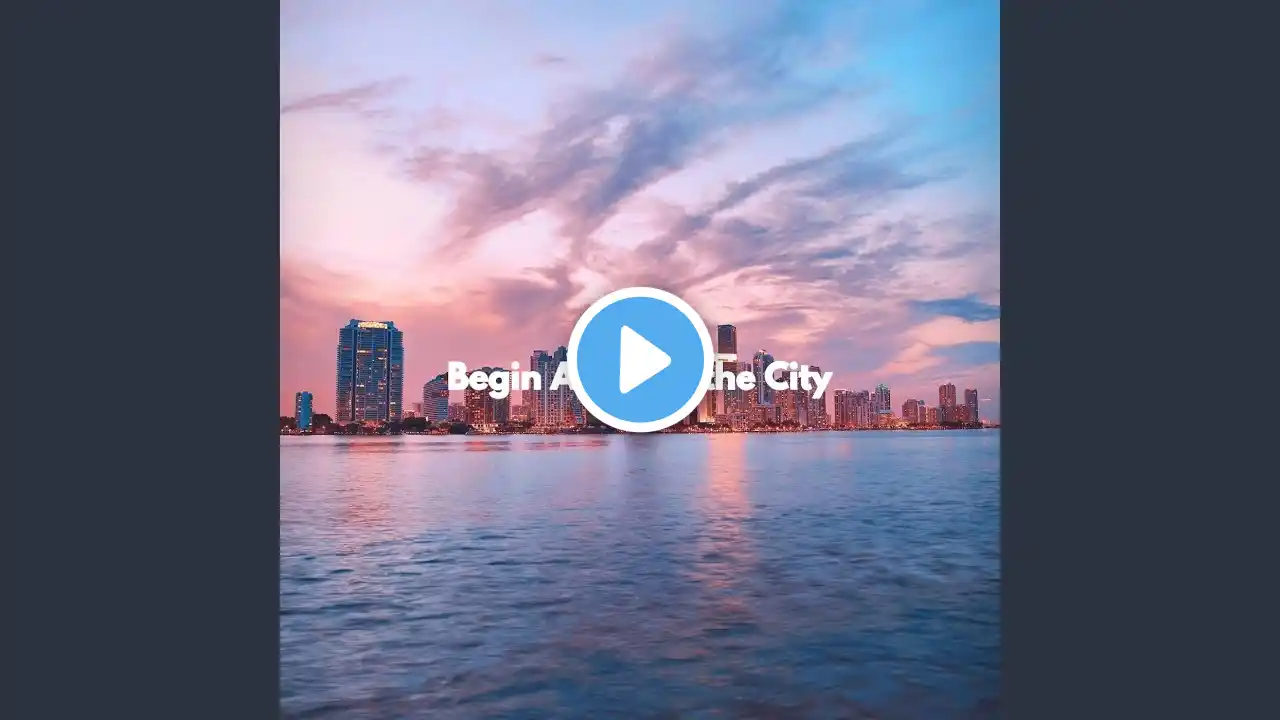Play the city skyline video

(x=640, y=360)
